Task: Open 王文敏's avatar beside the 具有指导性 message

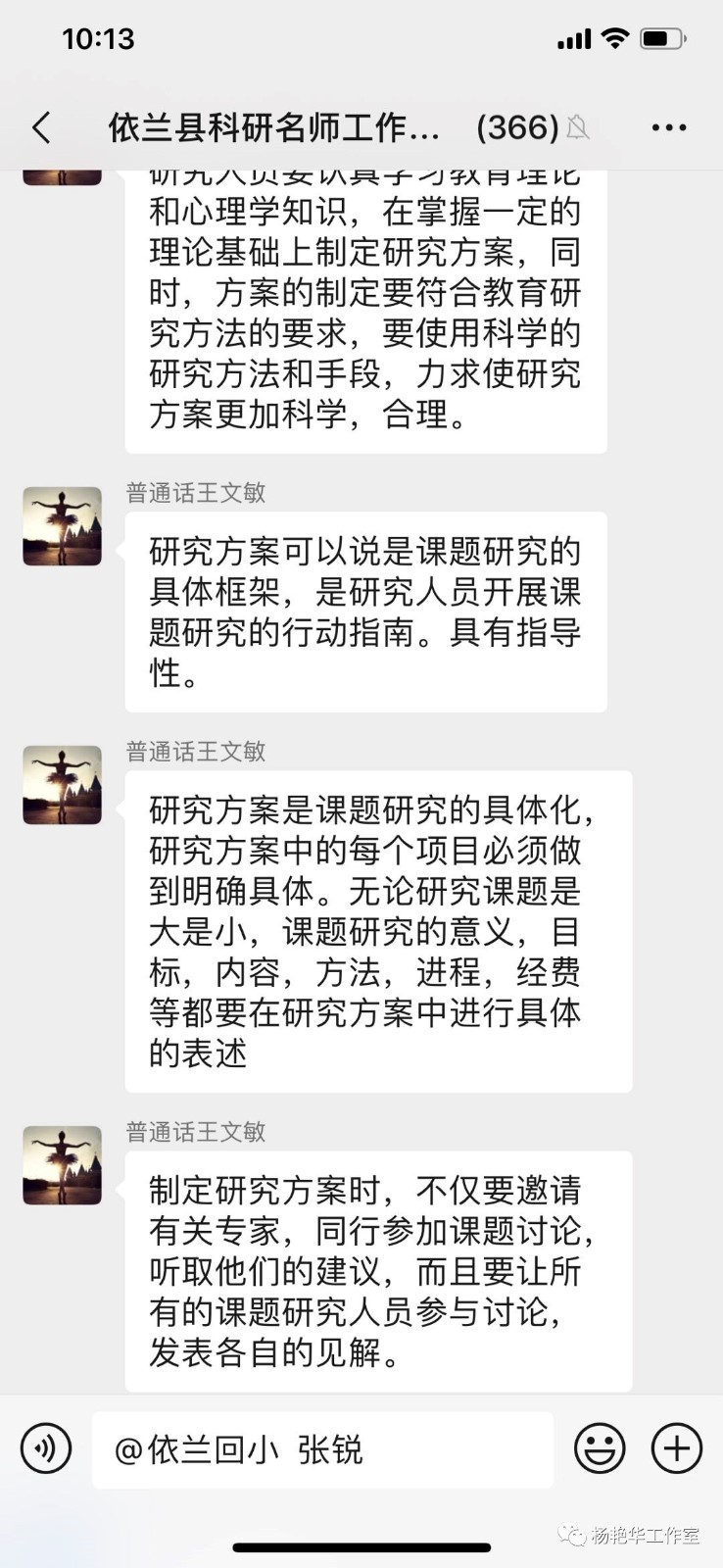Action: (63, 526)
